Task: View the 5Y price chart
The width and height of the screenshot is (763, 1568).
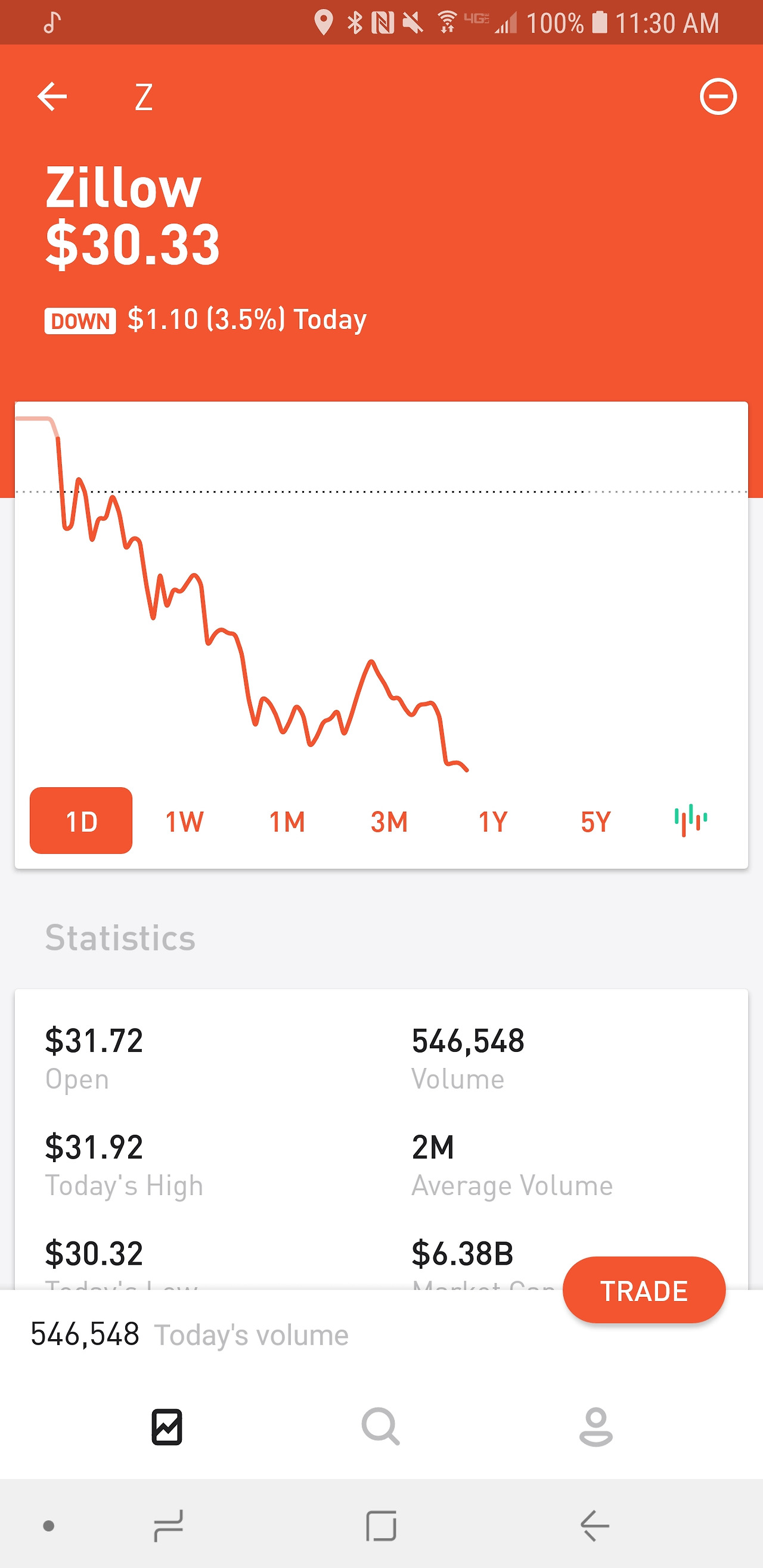Action: tap(595, 822)
